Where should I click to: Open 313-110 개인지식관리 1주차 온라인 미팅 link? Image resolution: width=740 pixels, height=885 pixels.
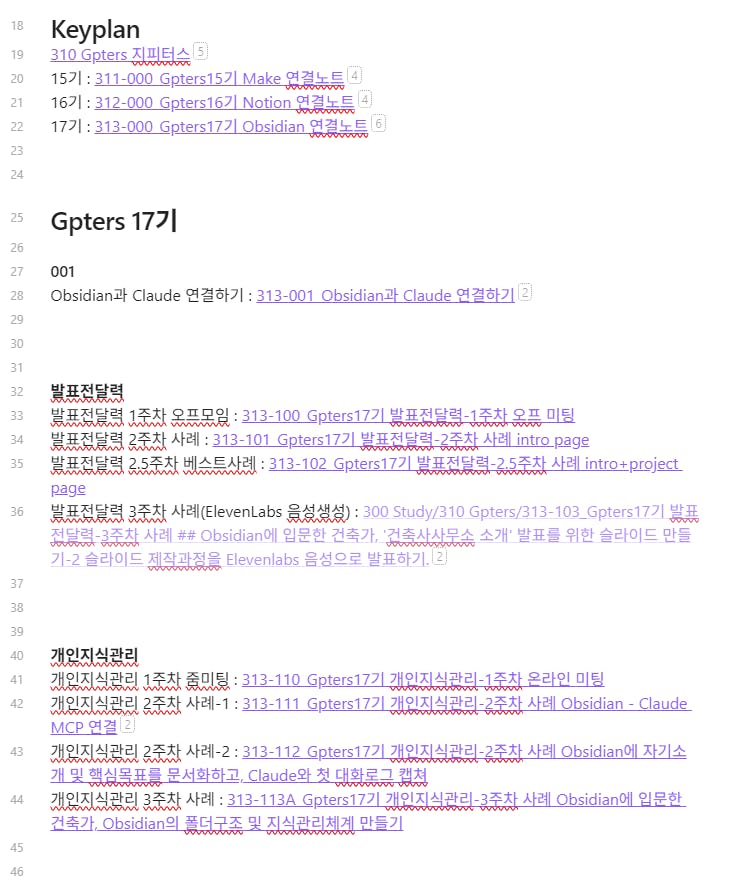[x=422, y=679]
